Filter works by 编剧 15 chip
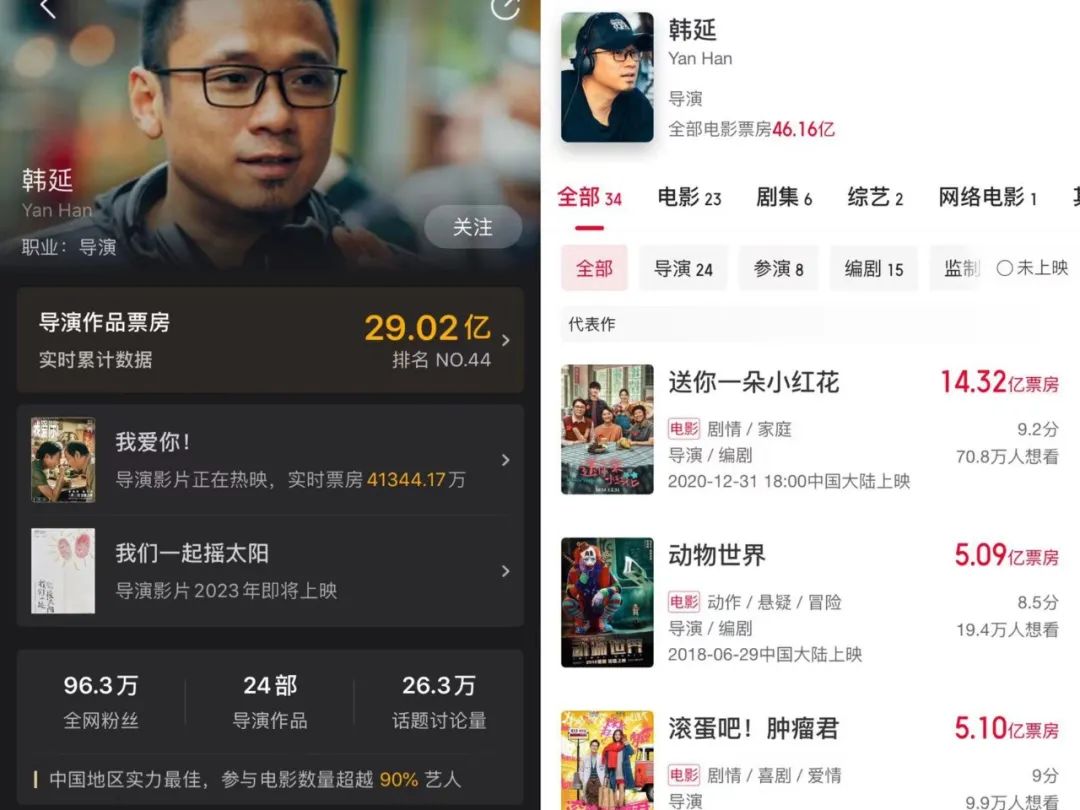Screen dimensions: 1080x810 (873, 268)
